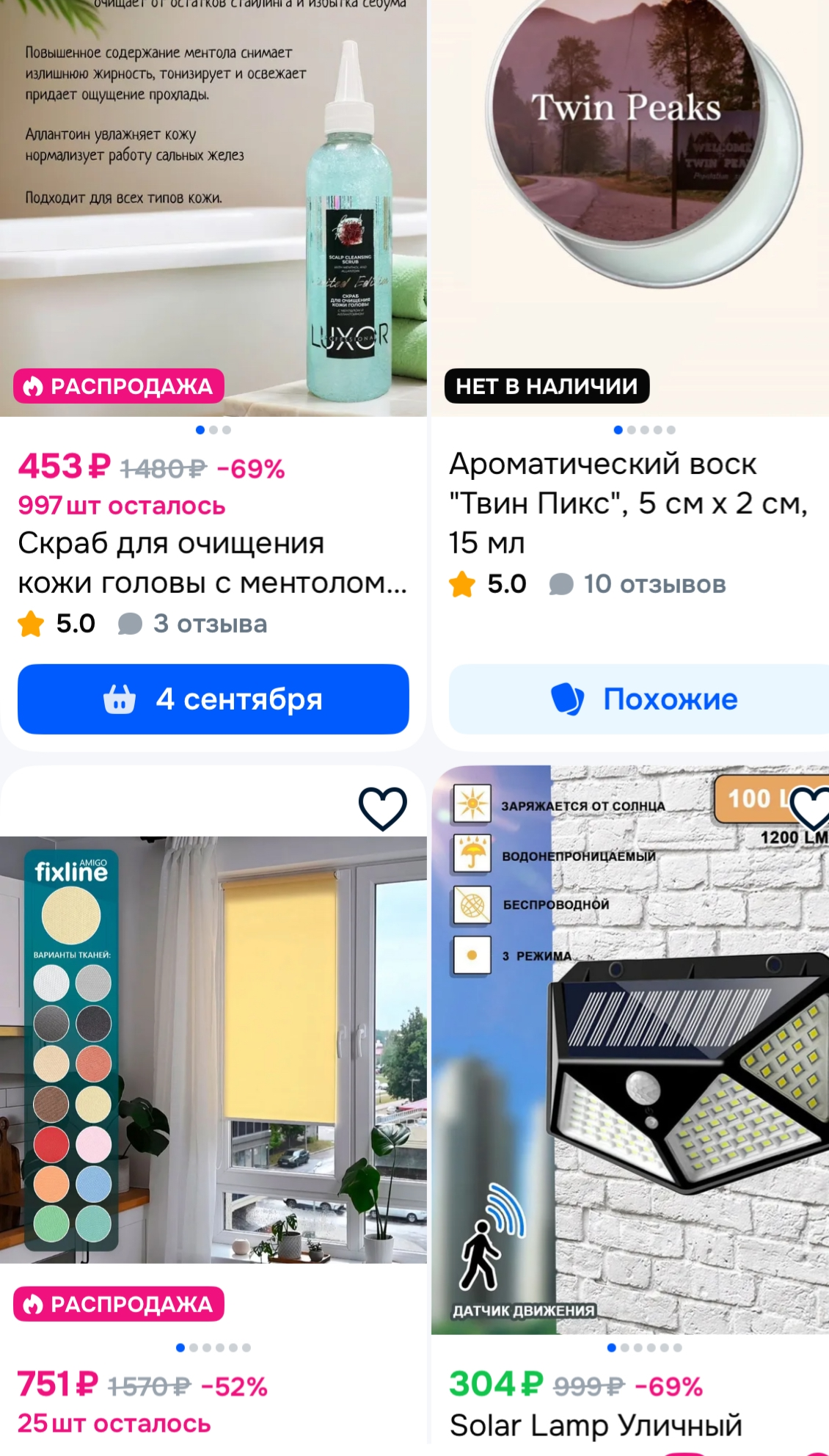Add fixline roller blind to favorites

[382, 808]
